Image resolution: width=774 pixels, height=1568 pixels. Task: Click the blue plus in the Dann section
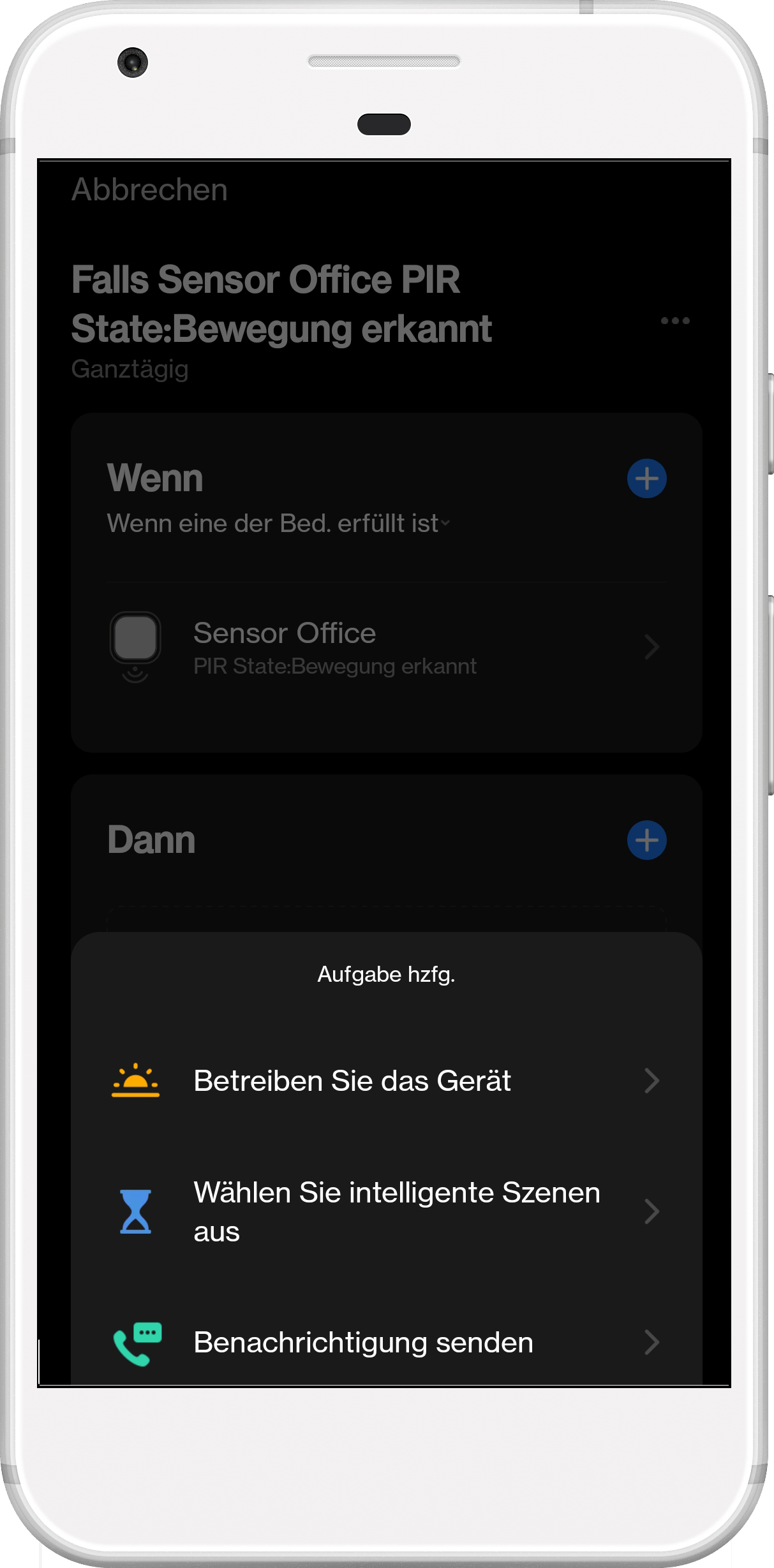tap(646, 840)
